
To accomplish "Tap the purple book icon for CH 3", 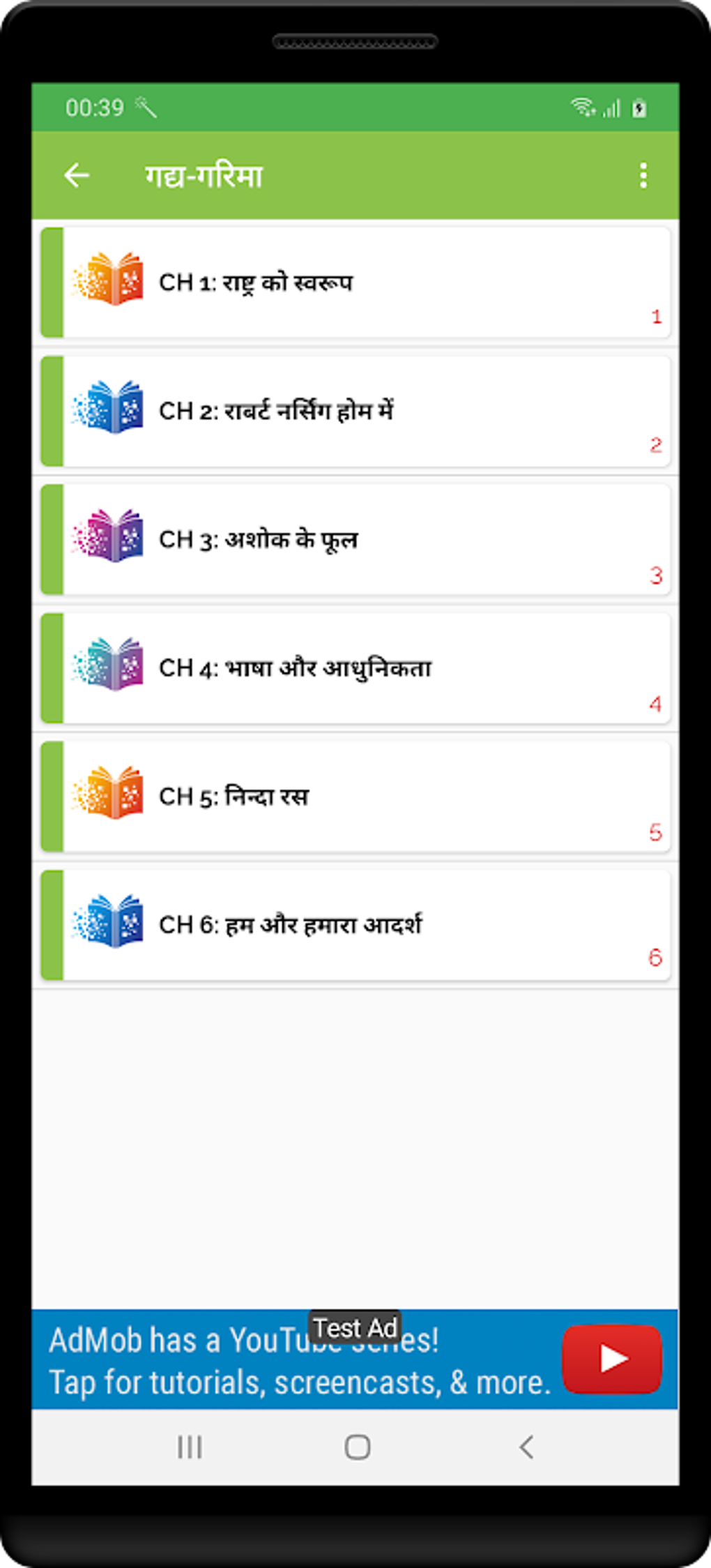I will click(x=110, y=538).
